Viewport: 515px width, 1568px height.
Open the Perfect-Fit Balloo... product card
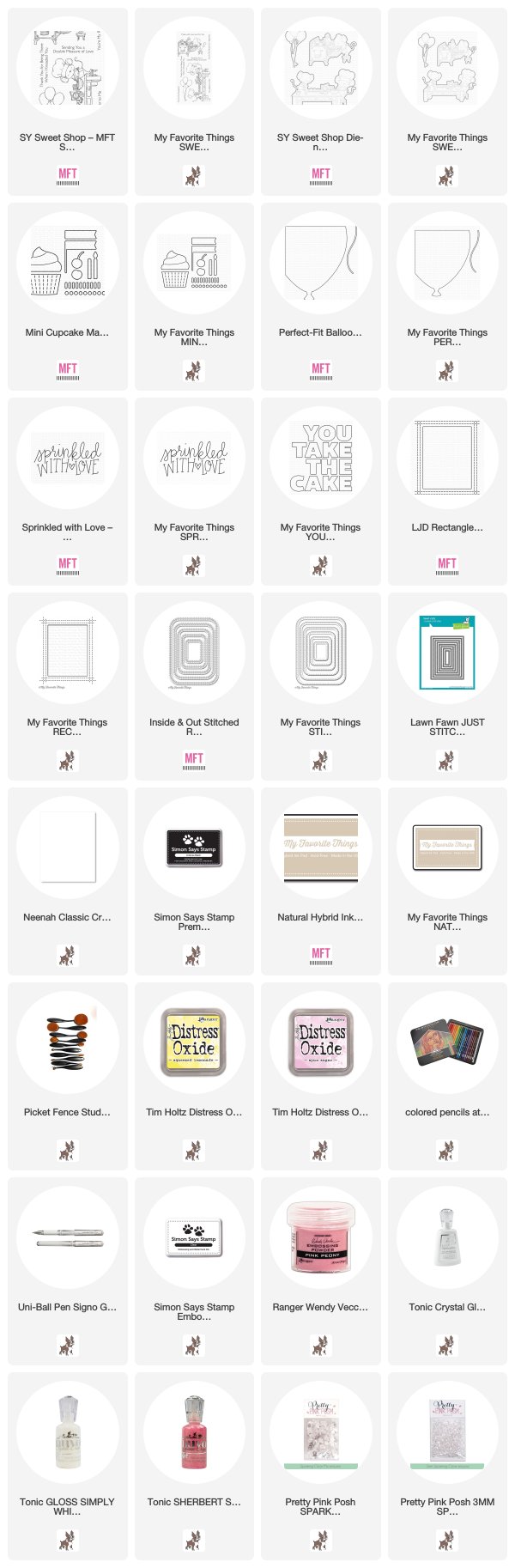321,267
